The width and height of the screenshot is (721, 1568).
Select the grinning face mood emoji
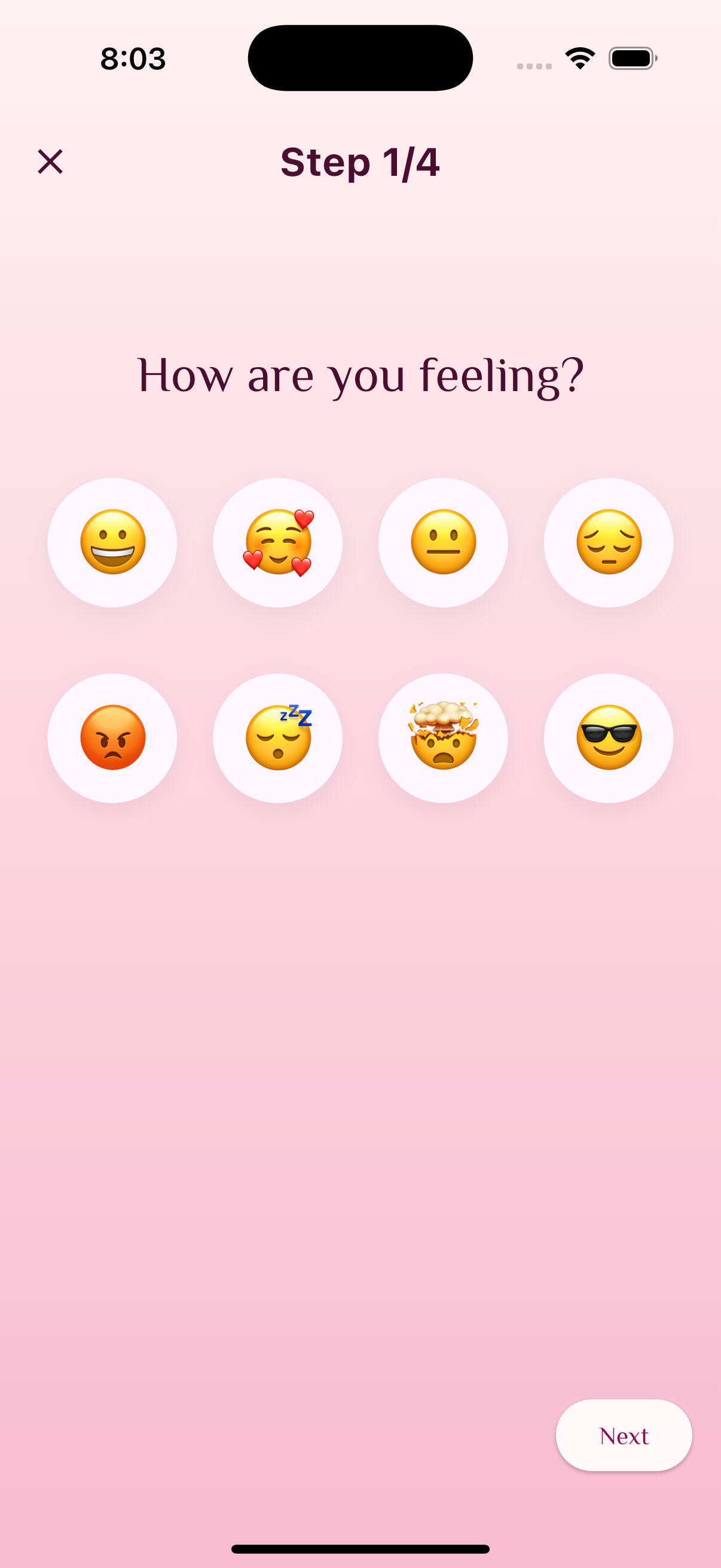click(x=112, y=543)
